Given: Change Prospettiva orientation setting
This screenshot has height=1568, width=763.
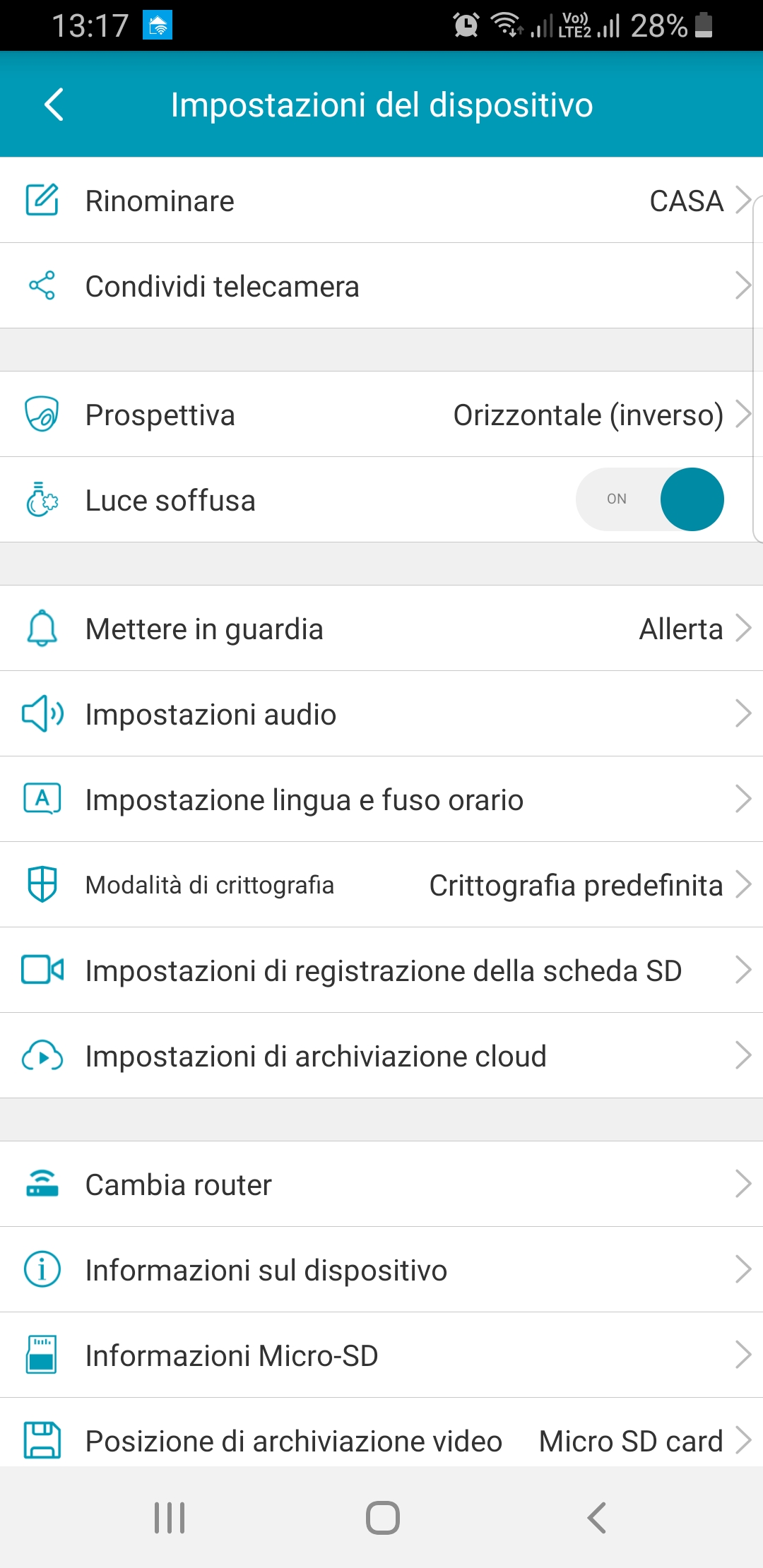Looking at the screenshot, I should [381, 415].
